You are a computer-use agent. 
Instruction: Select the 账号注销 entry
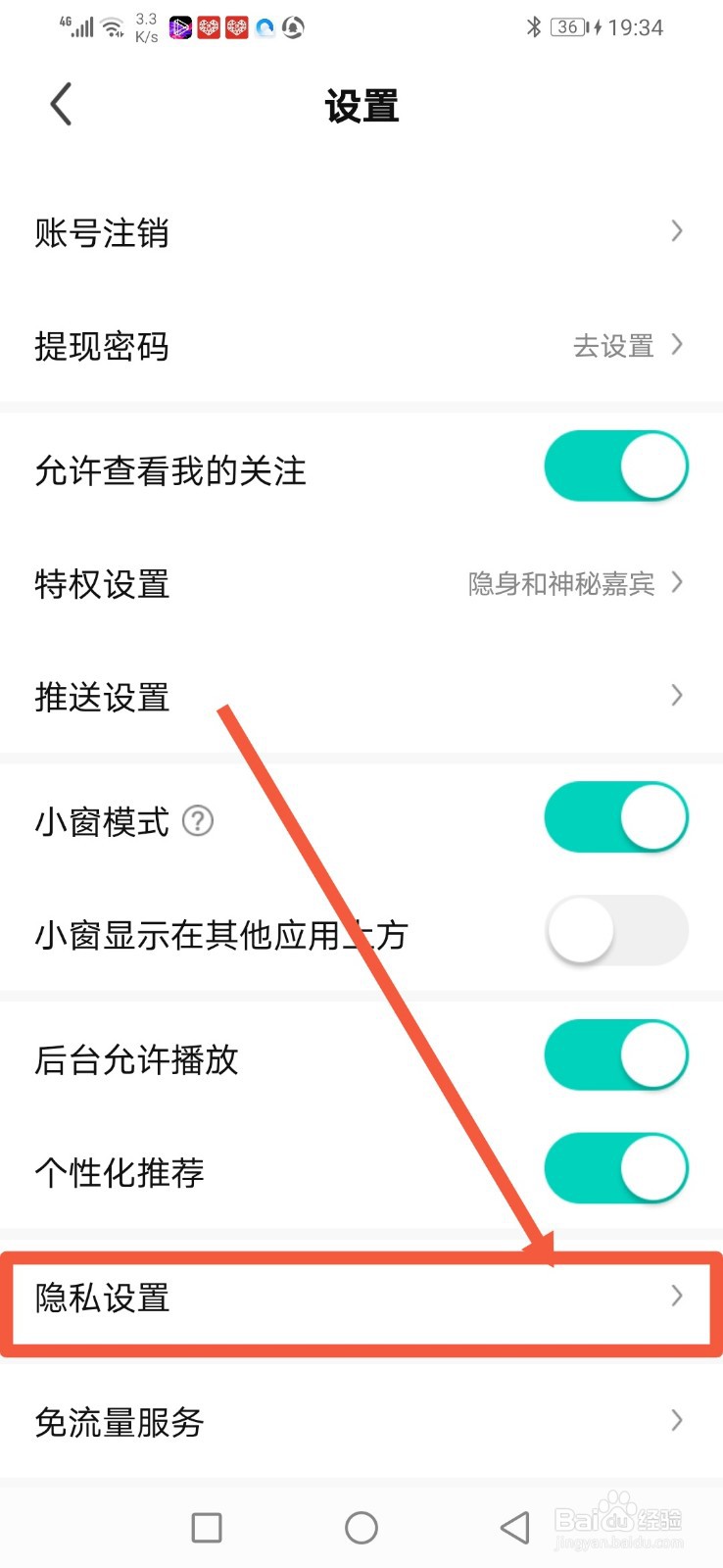[x=361, y=232]
